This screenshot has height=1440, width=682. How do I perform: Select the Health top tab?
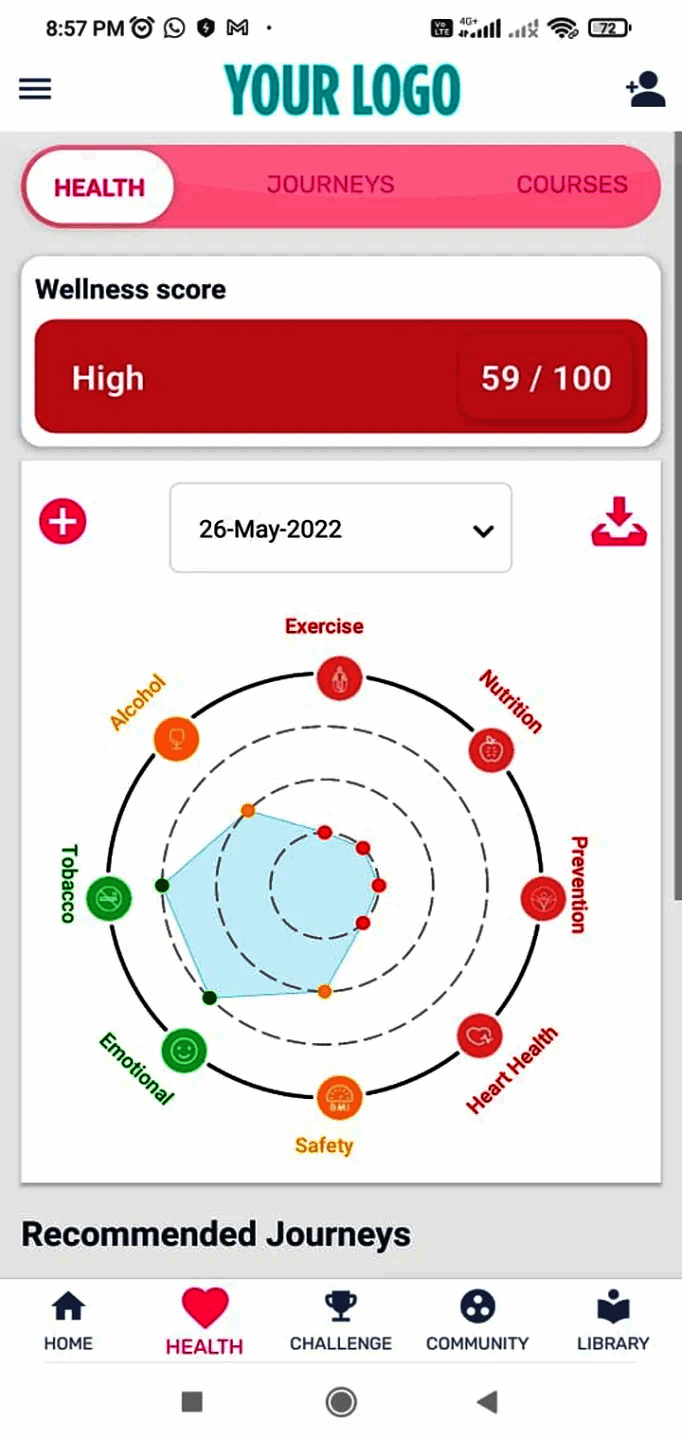99,187
